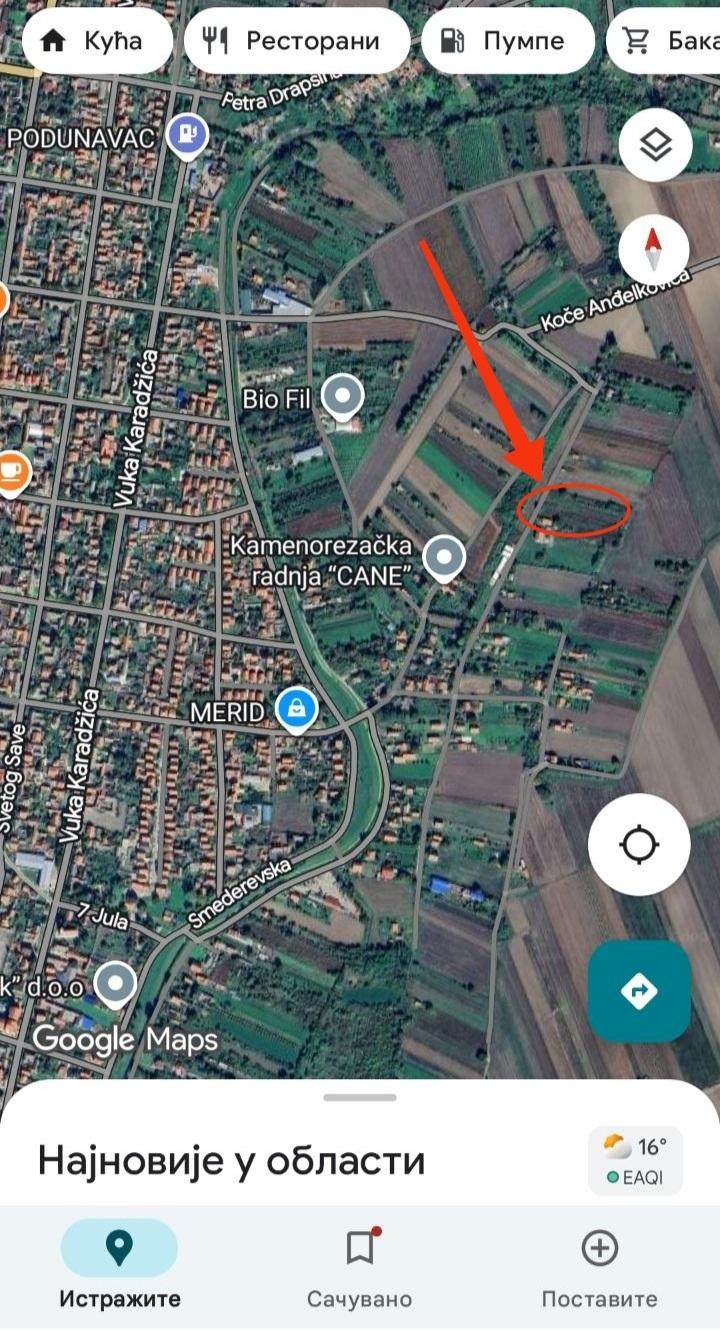This screenshot has height=1331, width=720.
Task: Switch to the Сачувано tab
Action: (359, 1268)
